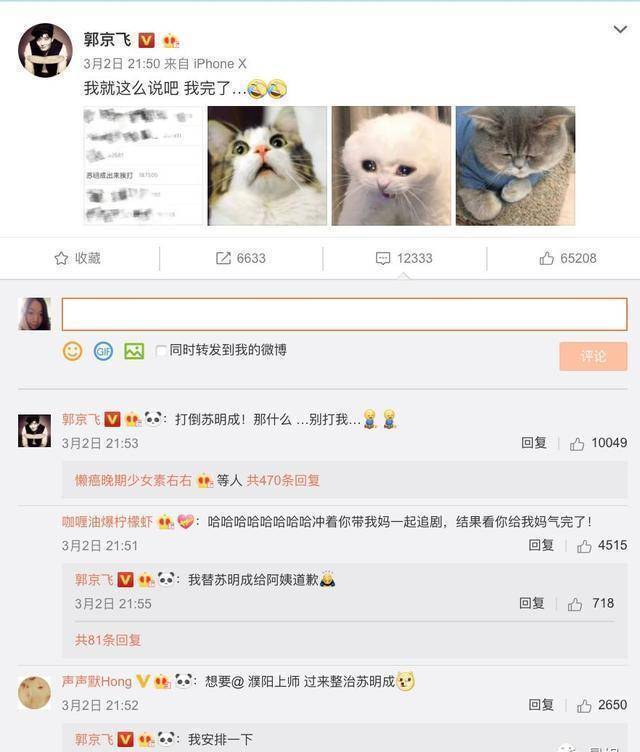Image resolution: width=640 pixels, height=752 pixels.
Task: Open 郭京飞's profile avatar on the post
Action: (45, 50)
